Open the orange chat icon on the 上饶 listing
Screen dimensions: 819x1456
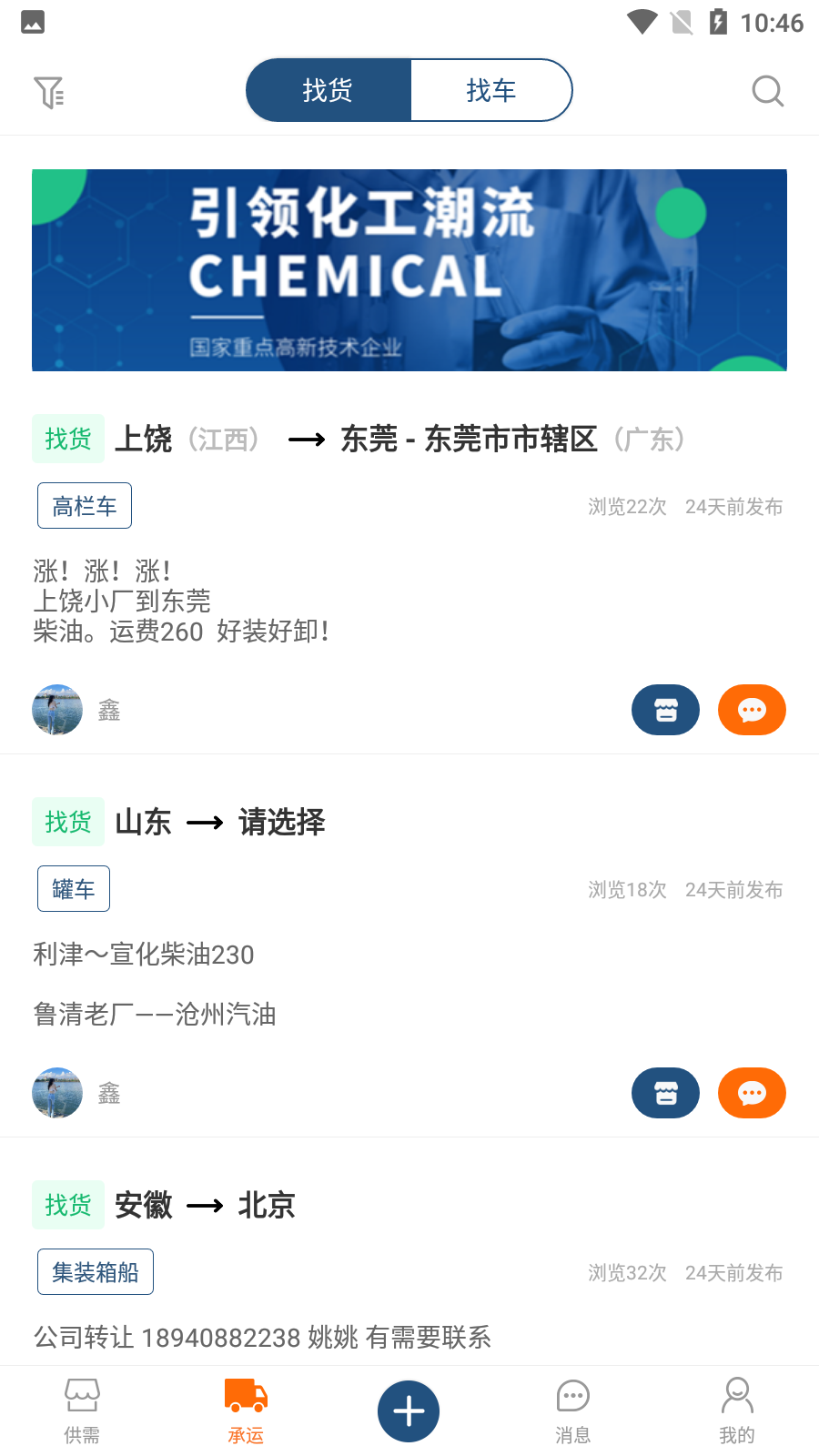point(752,709)
